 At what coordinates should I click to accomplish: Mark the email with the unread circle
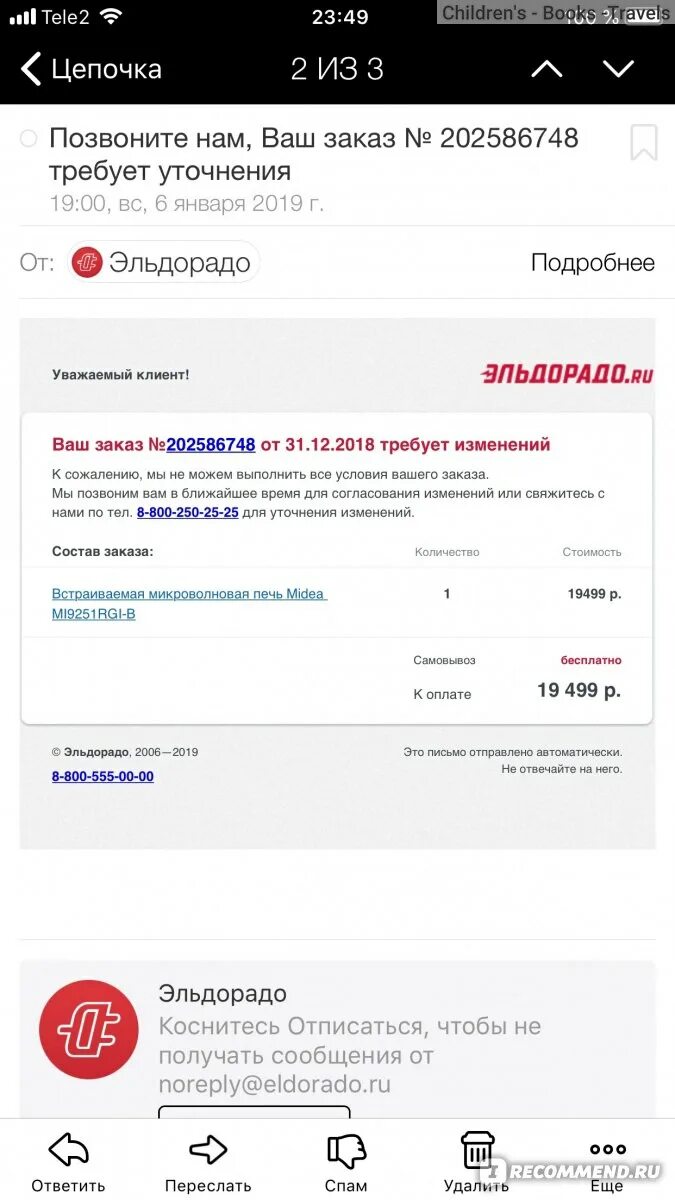(x=29, y=138)
